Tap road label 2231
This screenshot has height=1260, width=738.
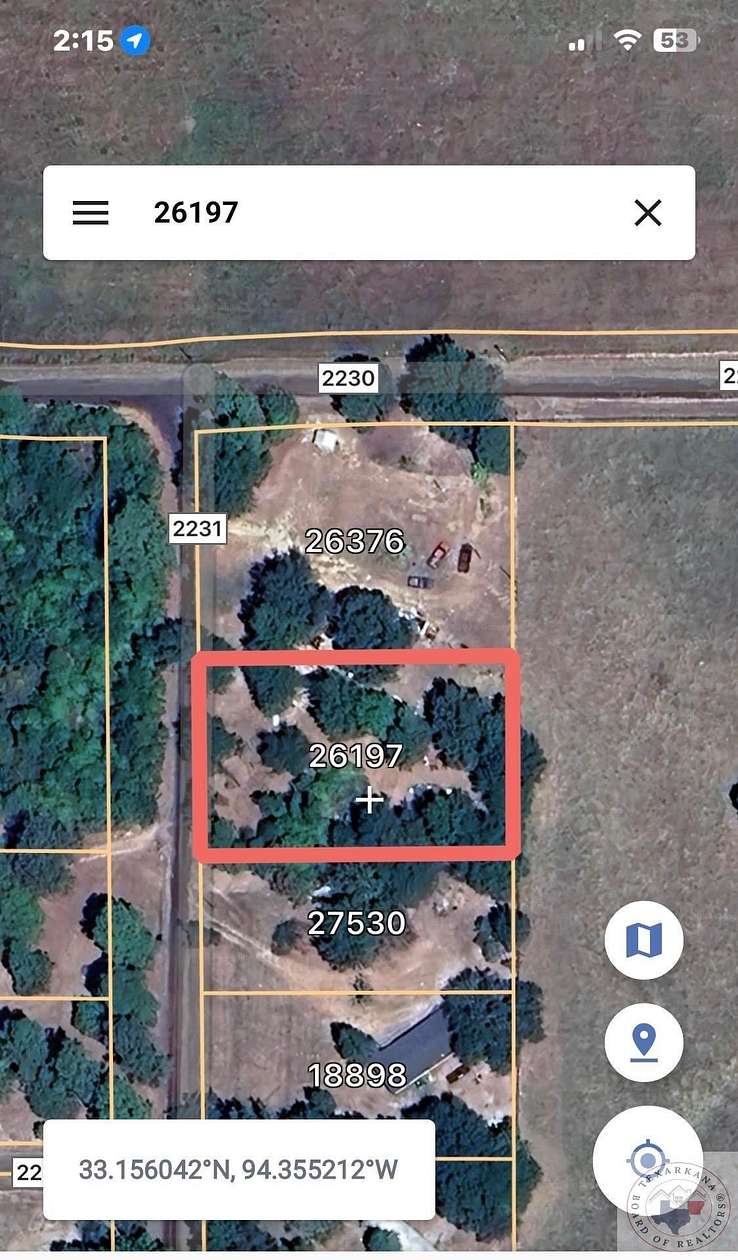click(x=196, y=530)
